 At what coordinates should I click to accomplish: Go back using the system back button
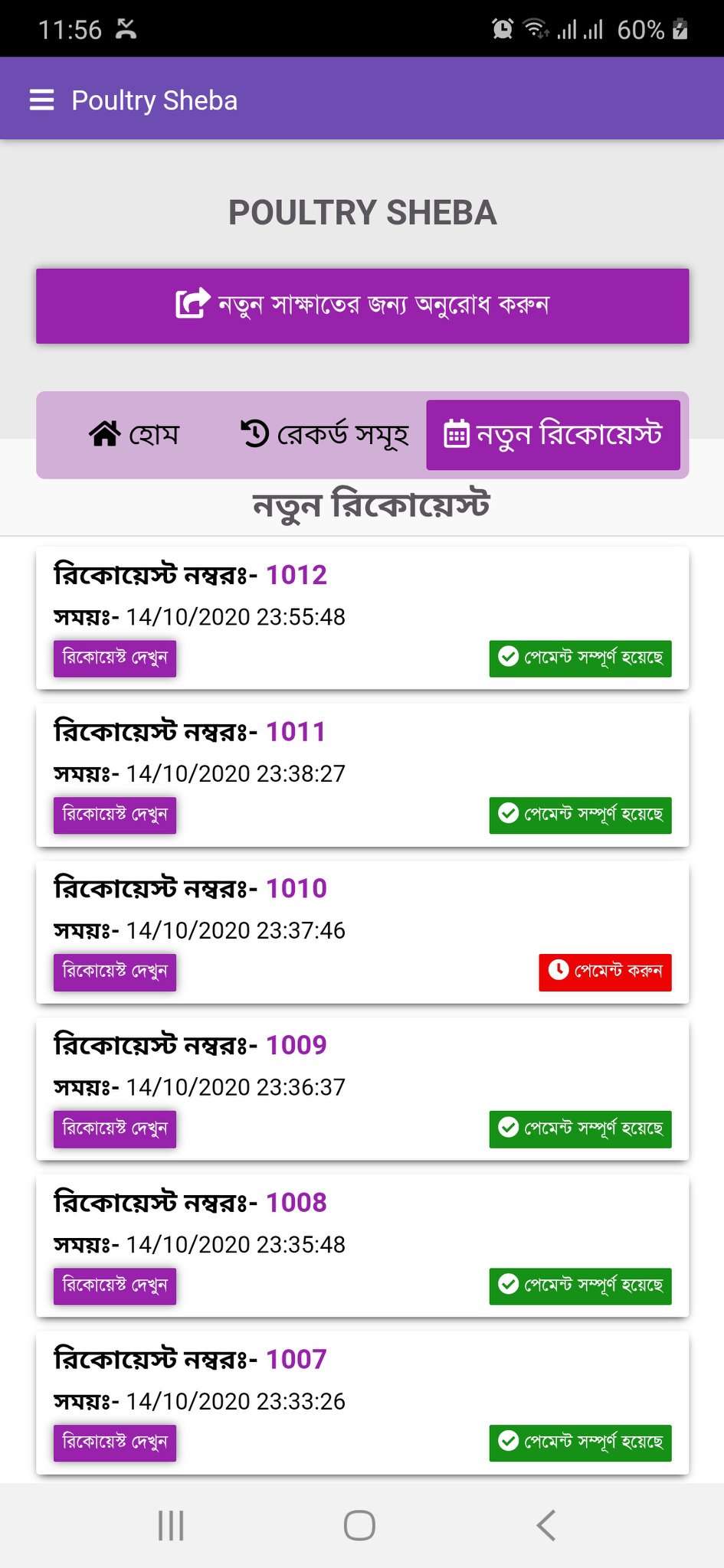click(545, 1525)
